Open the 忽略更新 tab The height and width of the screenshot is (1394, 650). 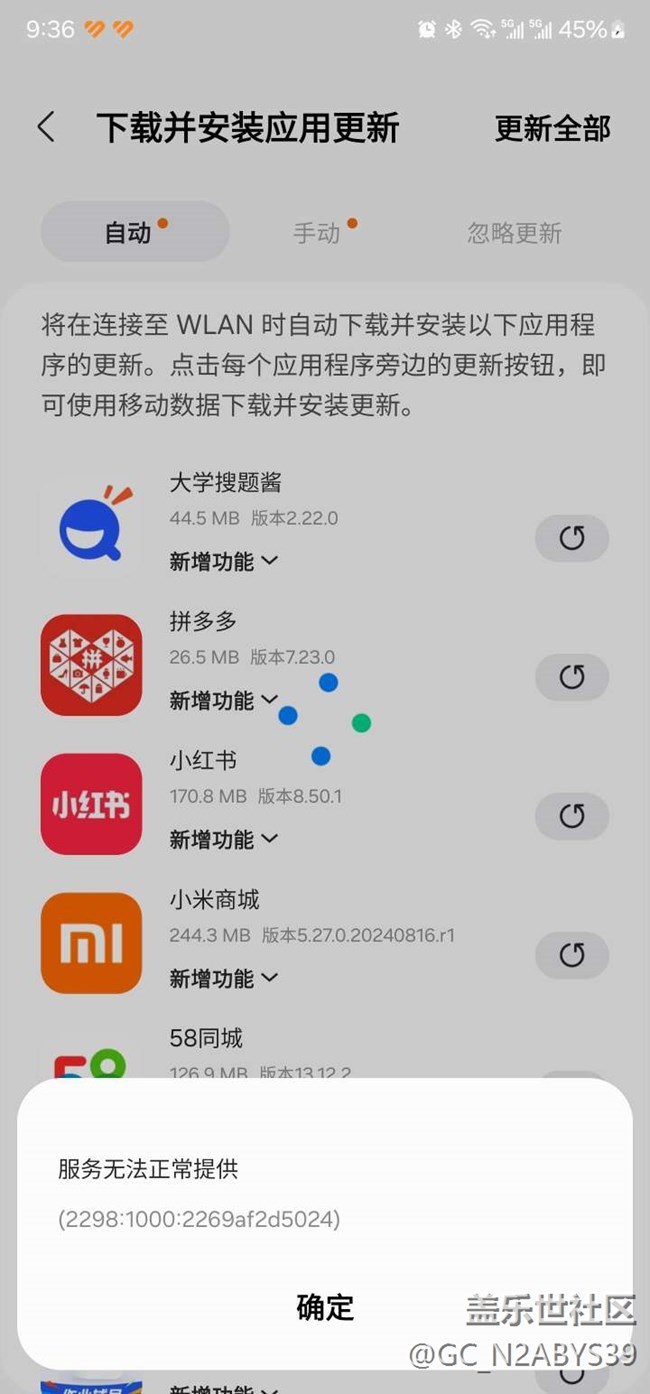(514, 232)
